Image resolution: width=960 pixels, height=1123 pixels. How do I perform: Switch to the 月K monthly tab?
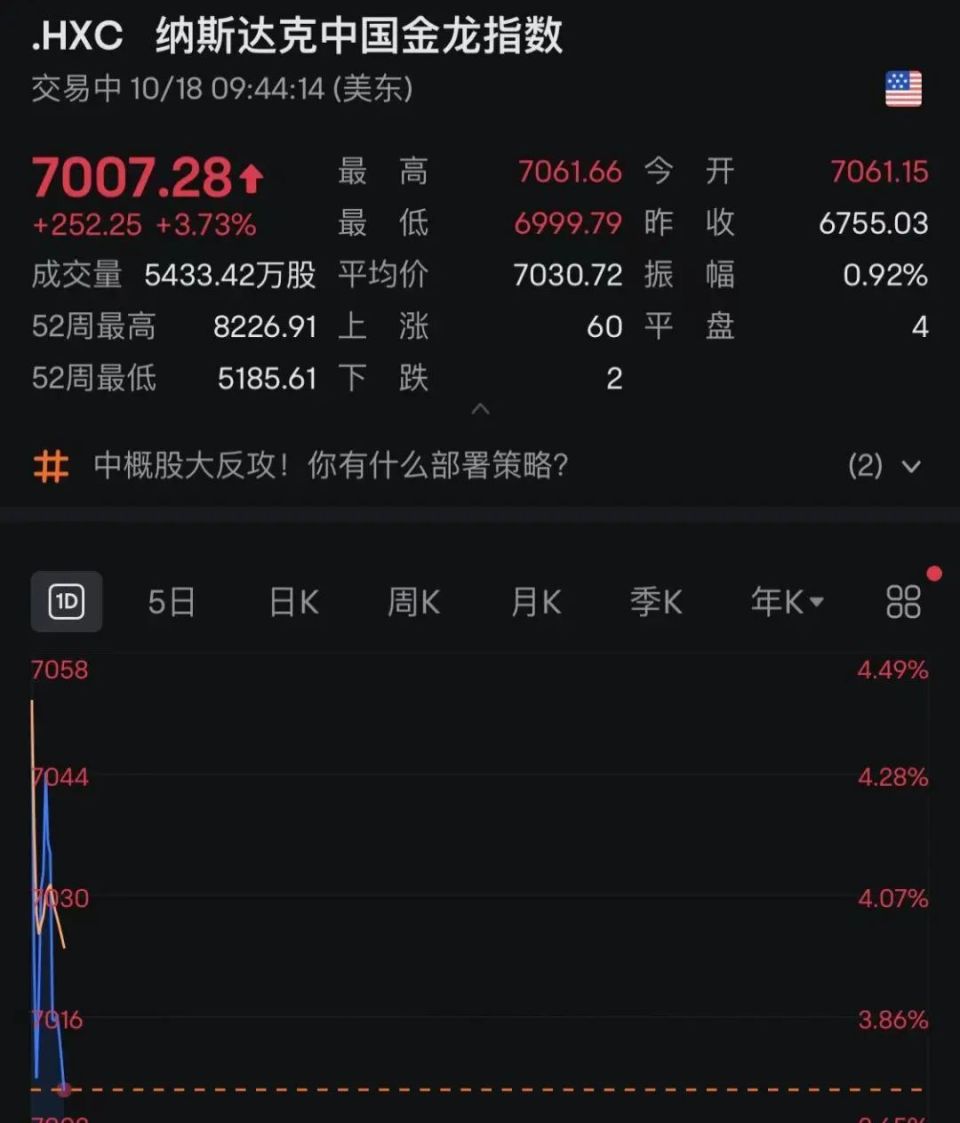click(534, 601)
